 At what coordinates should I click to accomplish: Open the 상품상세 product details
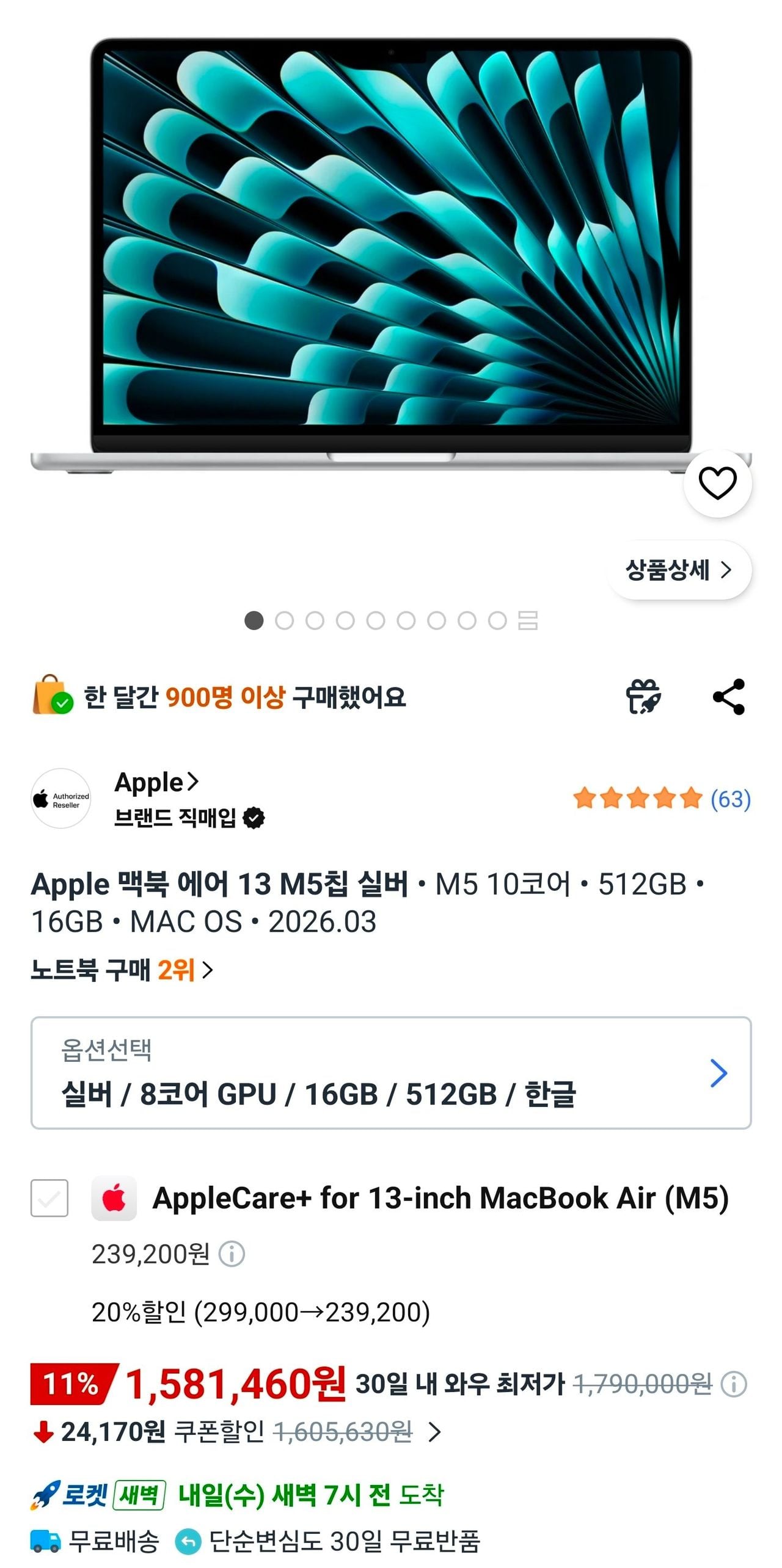[679, 570]
